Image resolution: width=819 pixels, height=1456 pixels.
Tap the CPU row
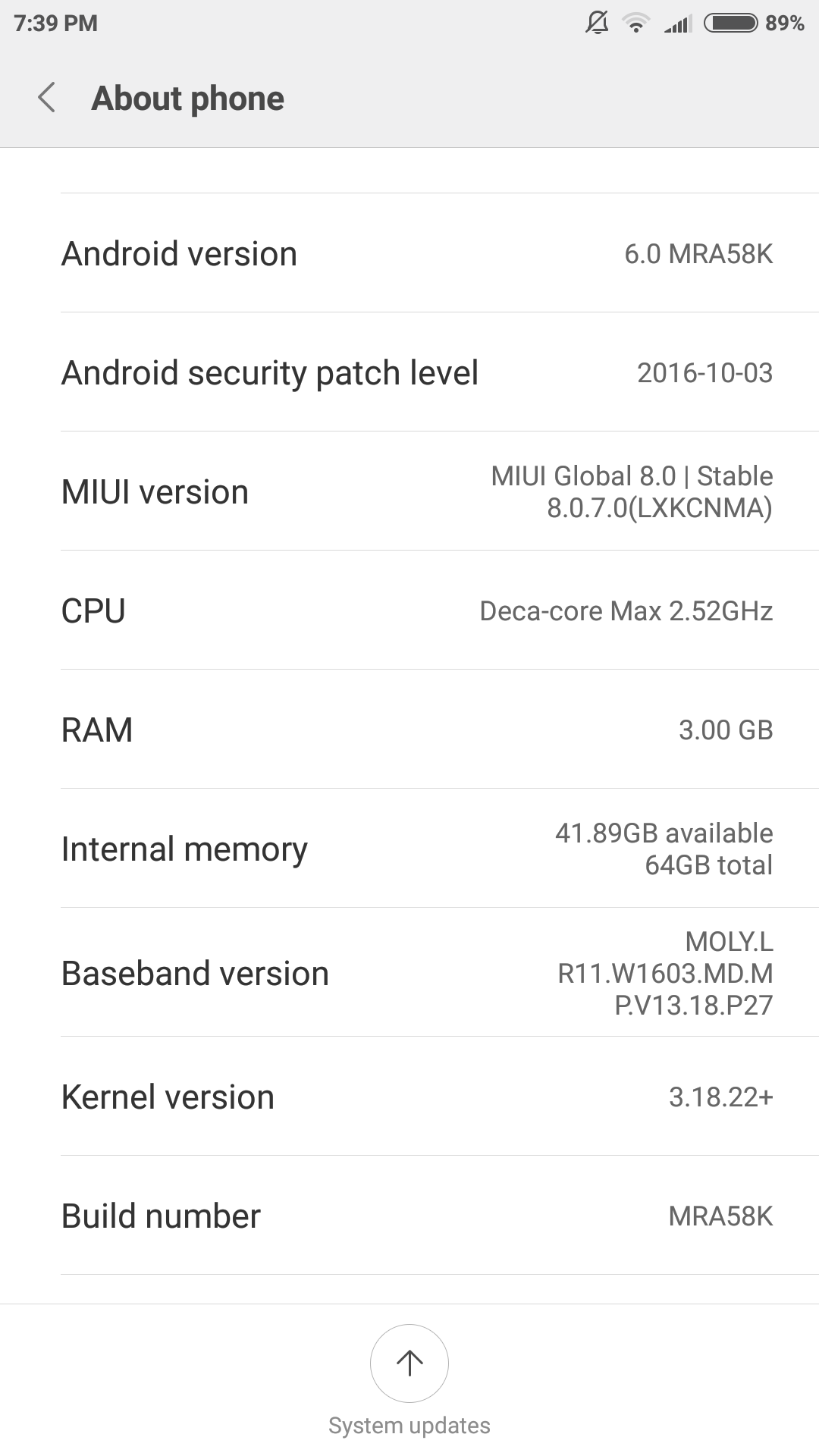click(x=409, y=610)
